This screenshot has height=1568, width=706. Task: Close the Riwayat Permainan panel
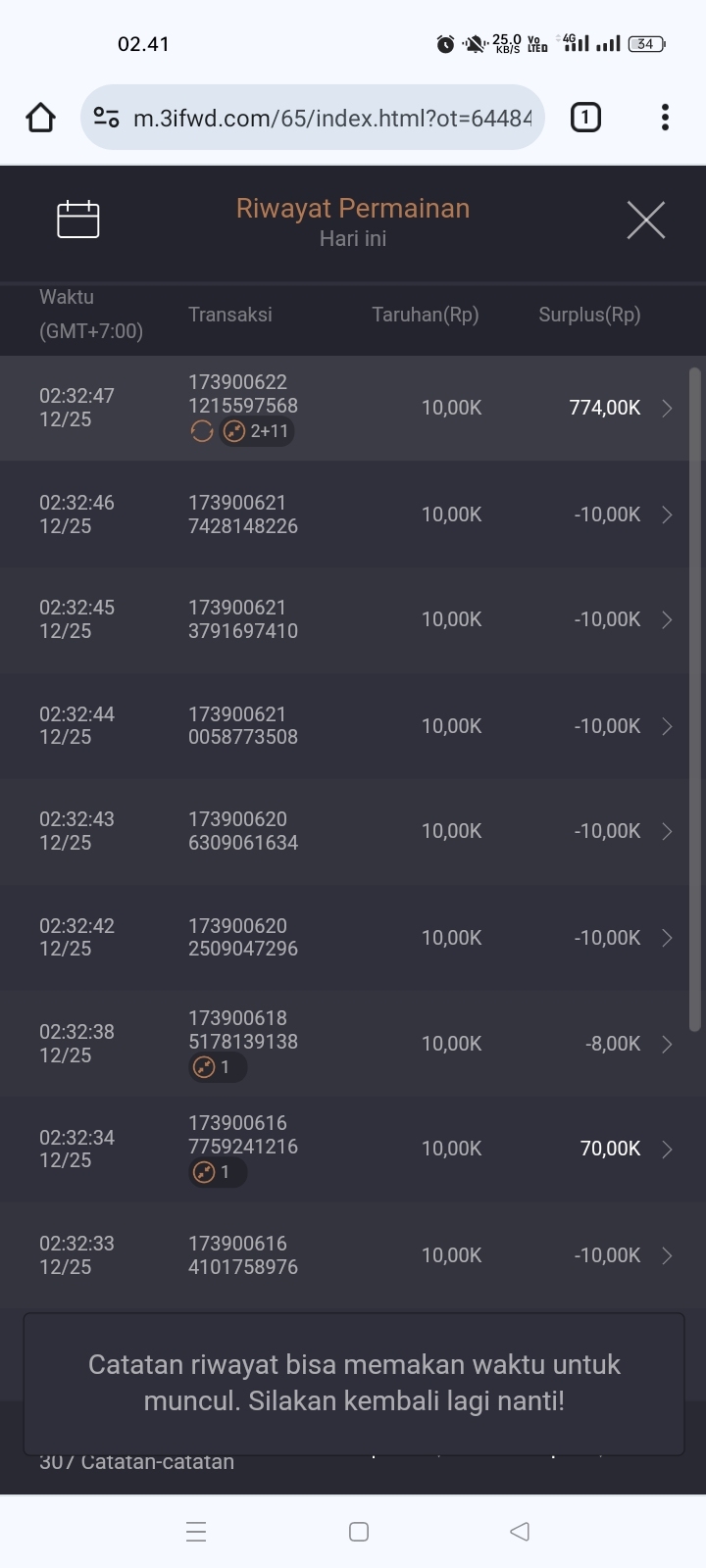[x=645, y=220]
